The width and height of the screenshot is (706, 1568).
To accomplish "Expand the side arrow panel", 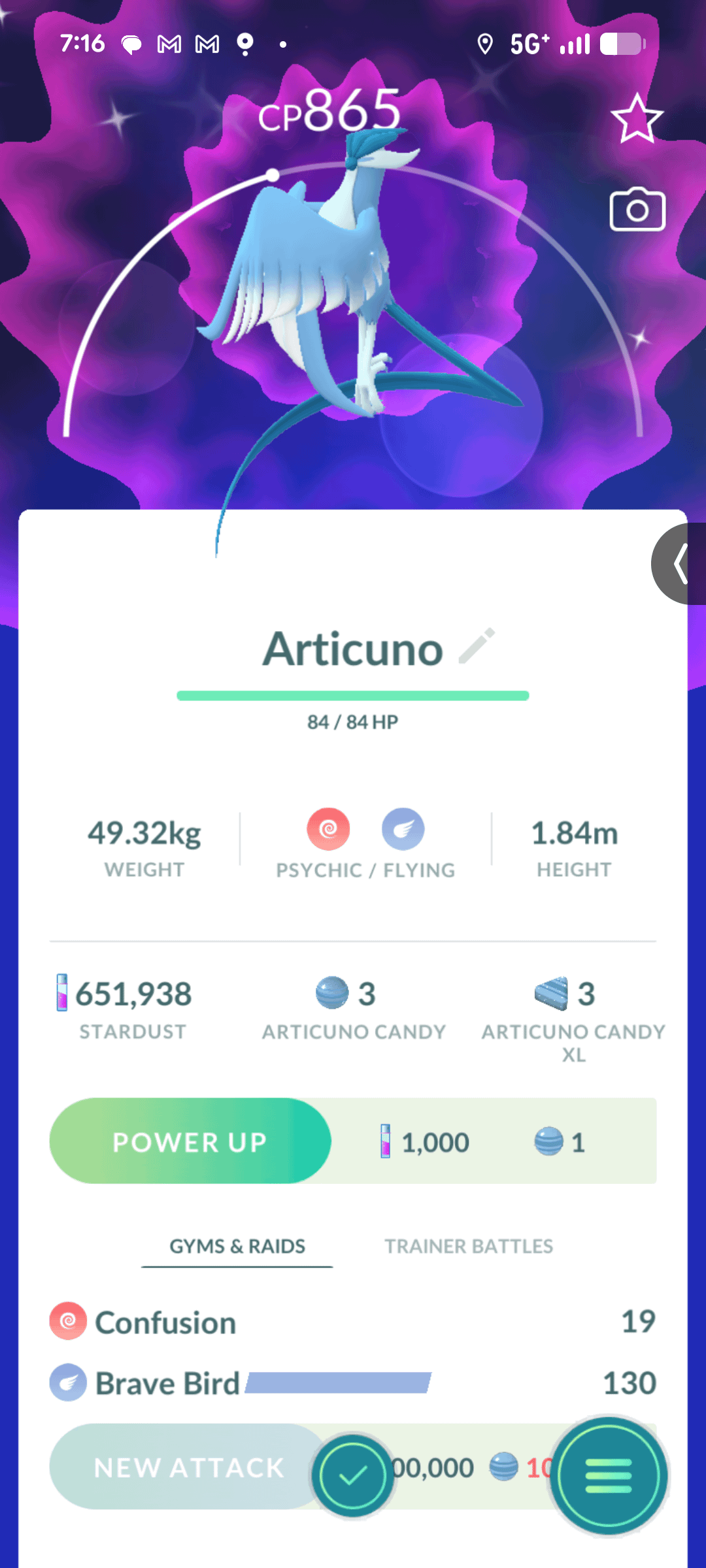I will [680, 563].
